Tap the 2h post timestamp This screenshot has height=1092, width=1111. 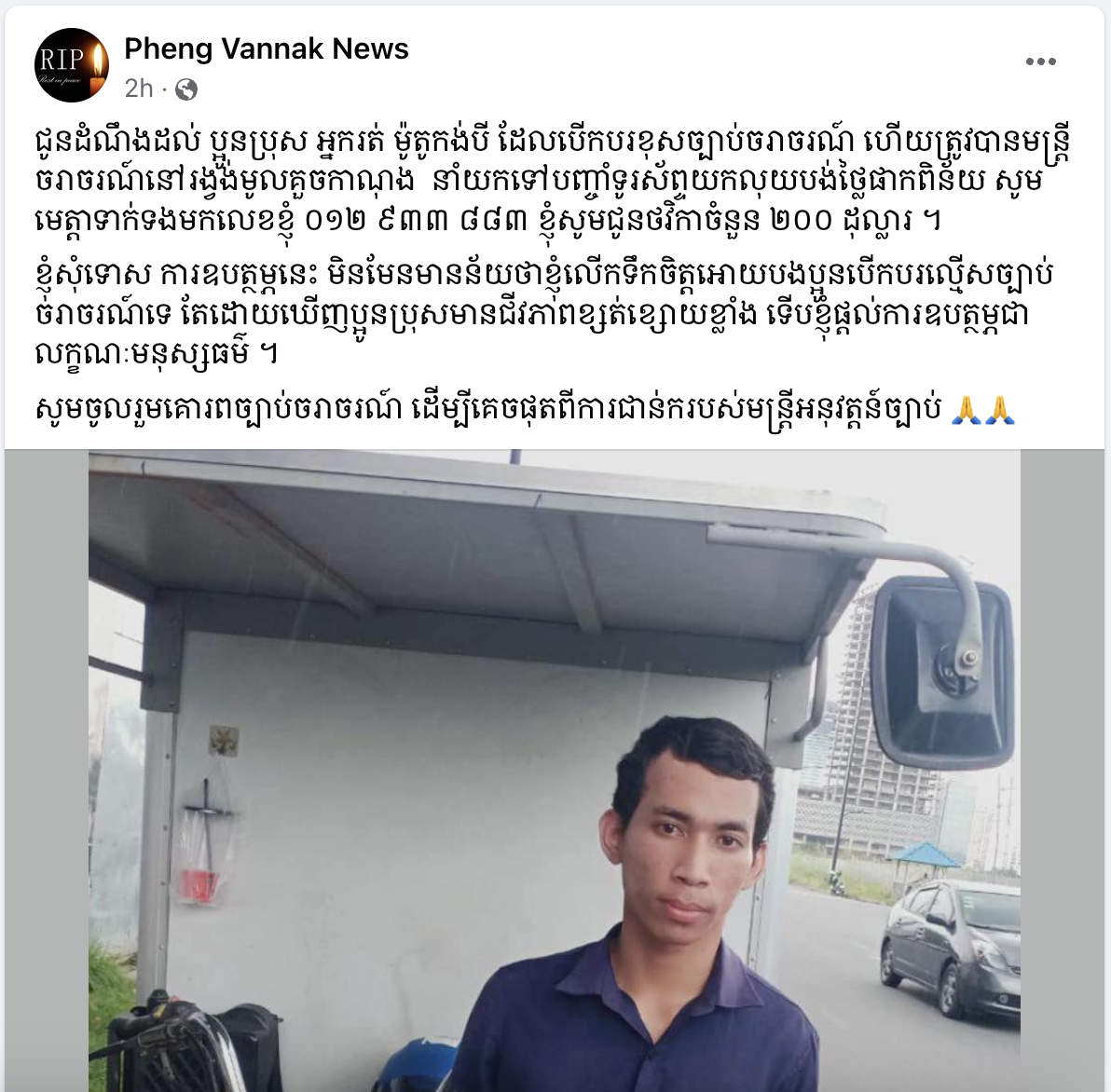[x=139, y=89]
